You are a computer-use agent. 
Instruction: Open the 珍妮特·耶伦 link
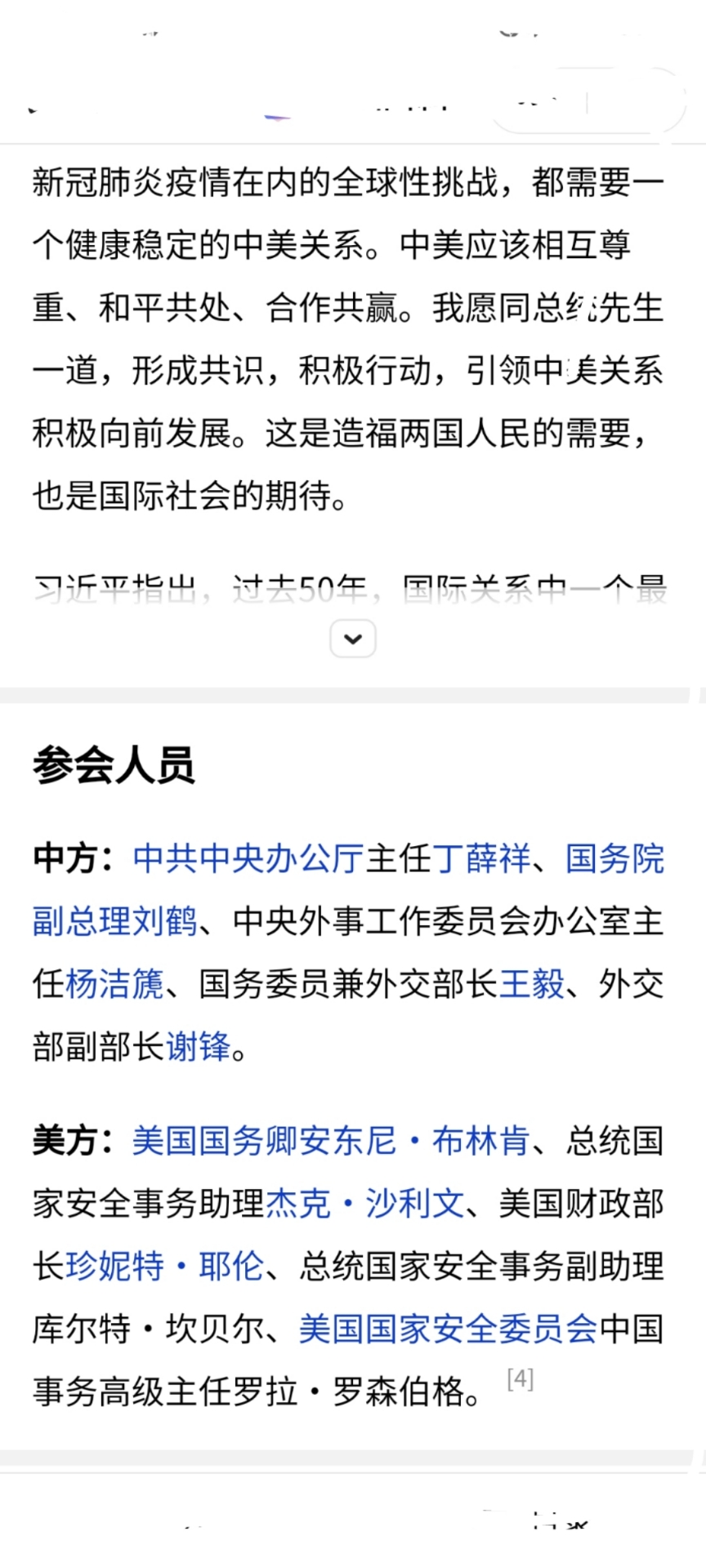coord(164,1267)
